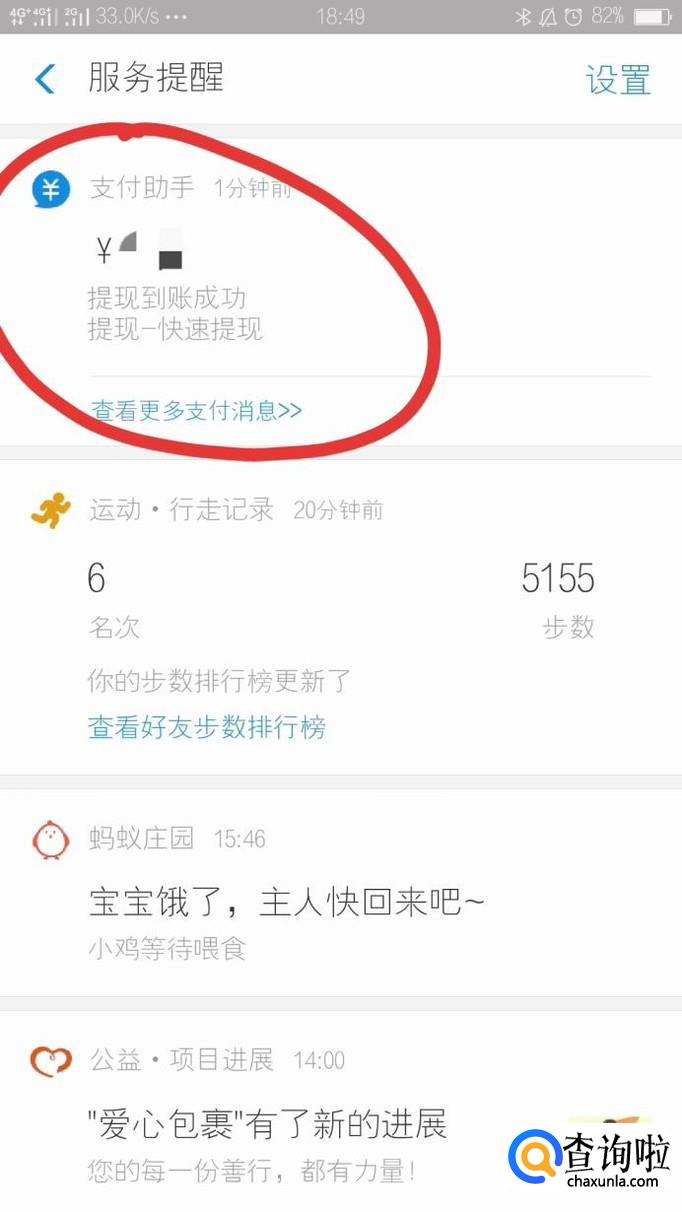Open the 支付助手 withdrawal notification card

[341, 292]
